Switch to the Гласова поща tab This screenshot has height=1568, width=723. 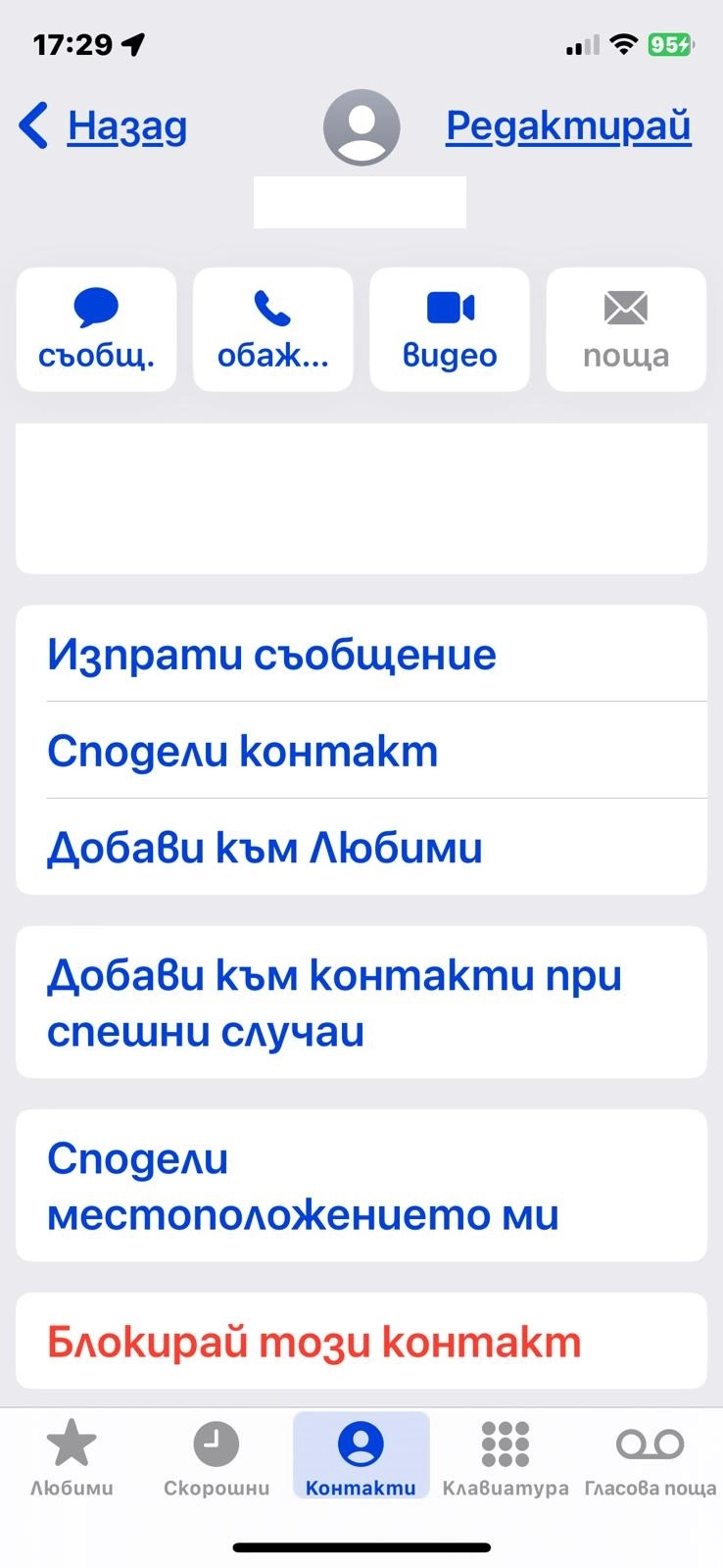tap(650, 1457)
